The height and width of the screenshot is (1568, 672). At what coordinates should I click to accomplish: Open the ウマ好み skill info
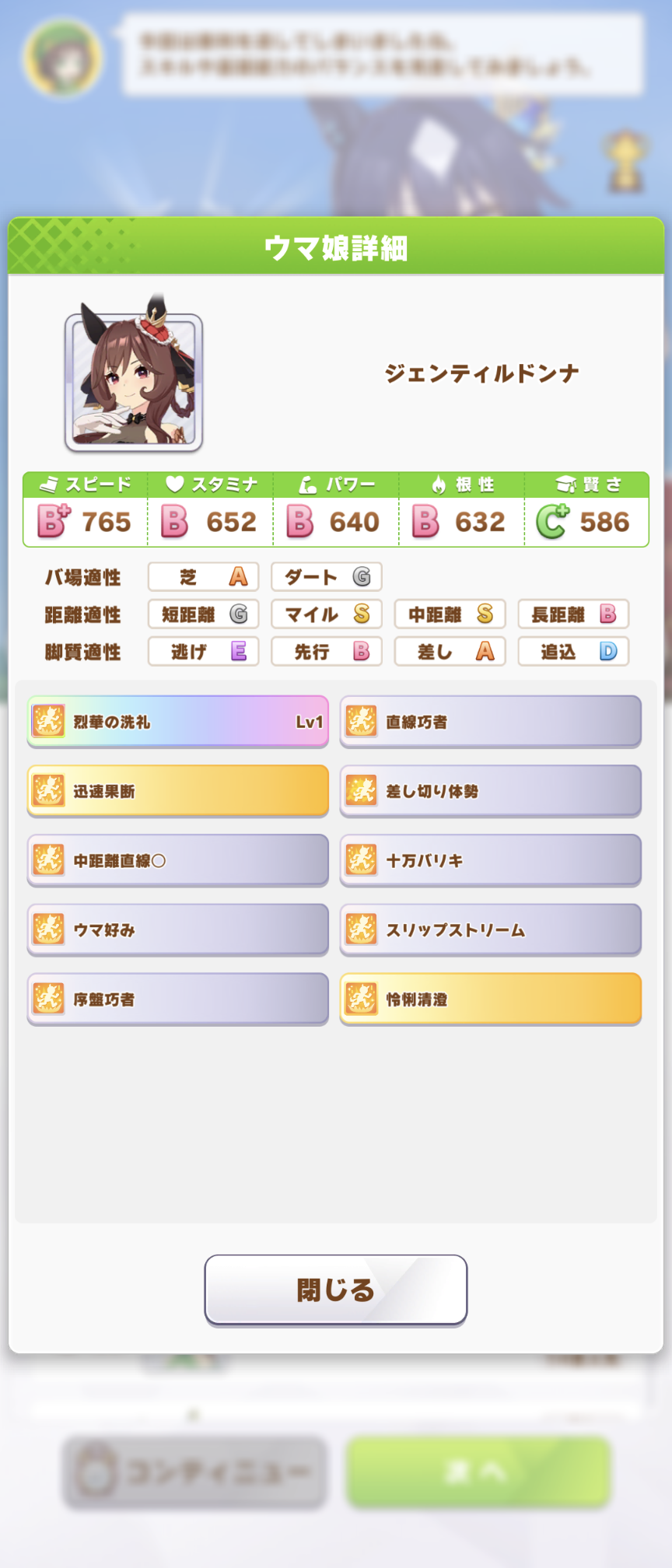[x=178, y=929]
